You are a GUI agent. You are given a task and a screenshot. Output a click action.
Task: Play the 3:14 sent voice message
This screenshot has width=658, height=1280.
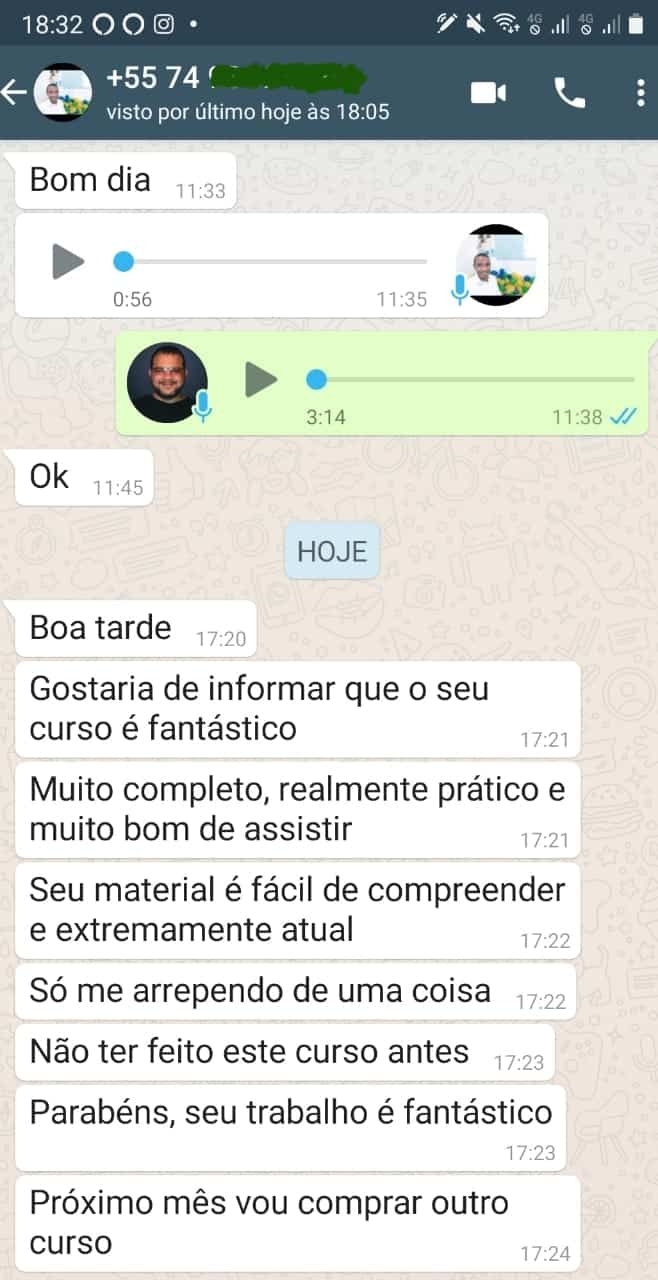coord(261,380)
